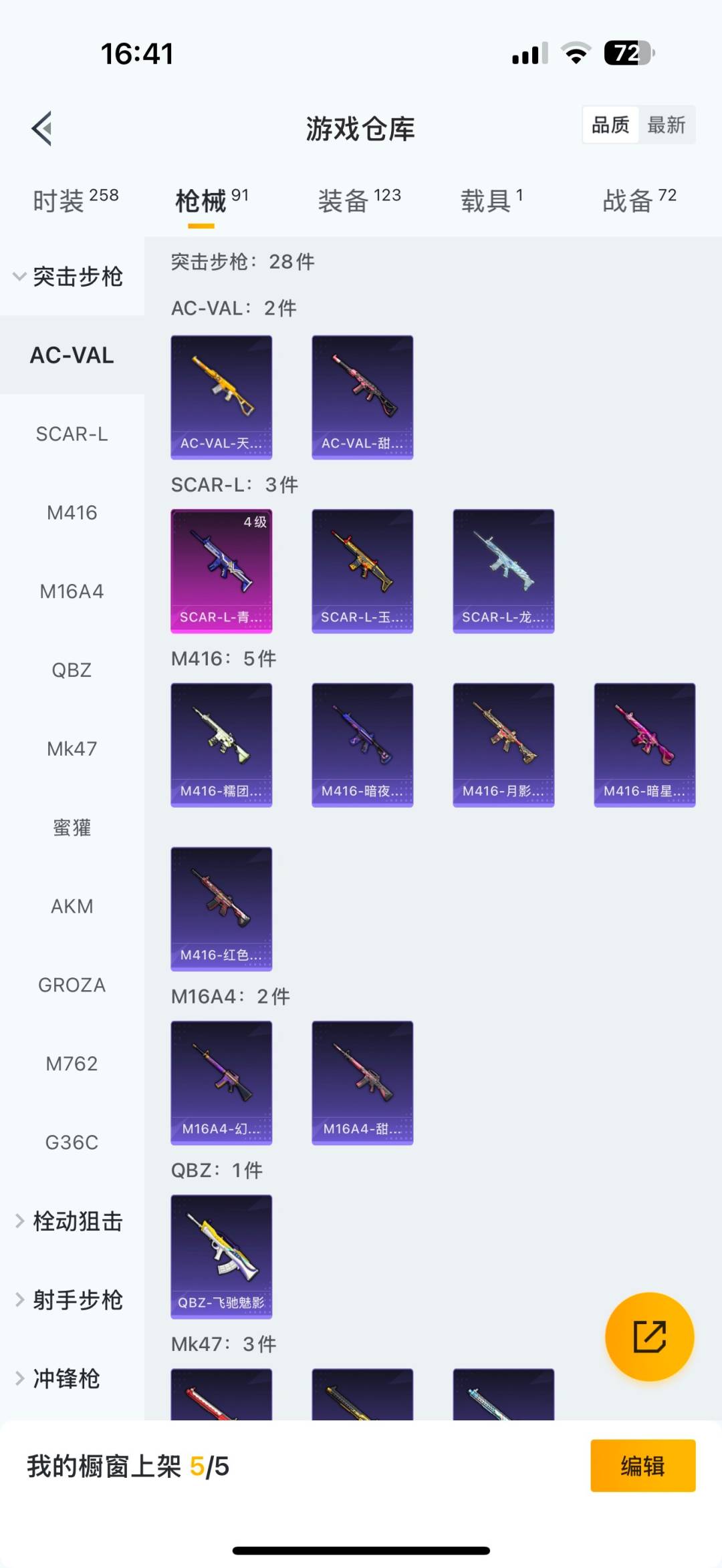722x1568 pixels.
Task: Select SCAR-L in the sidebar
Action: [x=72, y=434]
